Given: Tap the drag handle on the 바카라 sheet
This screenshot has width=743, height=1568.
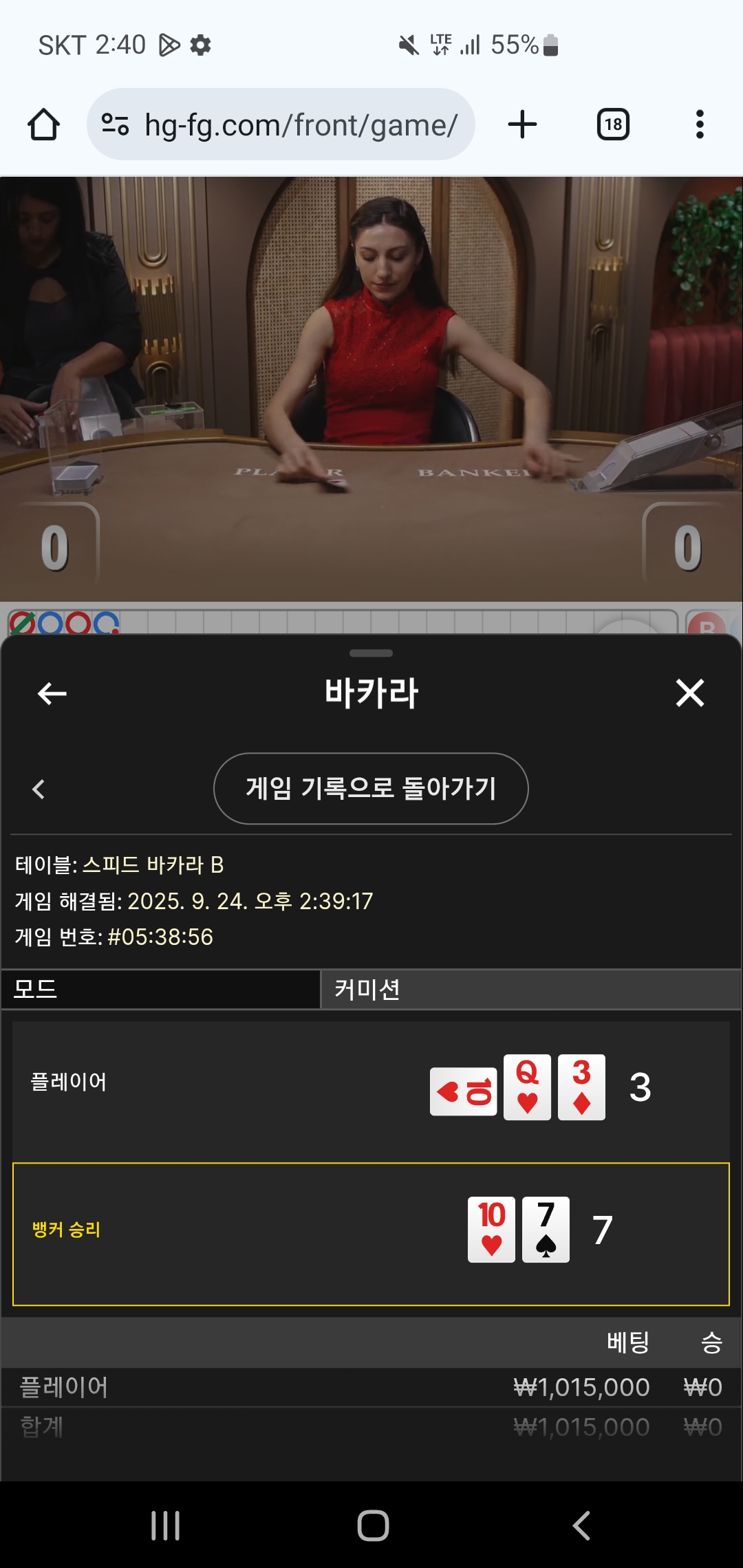Looking at the screenshot, I should pos(371,653).
